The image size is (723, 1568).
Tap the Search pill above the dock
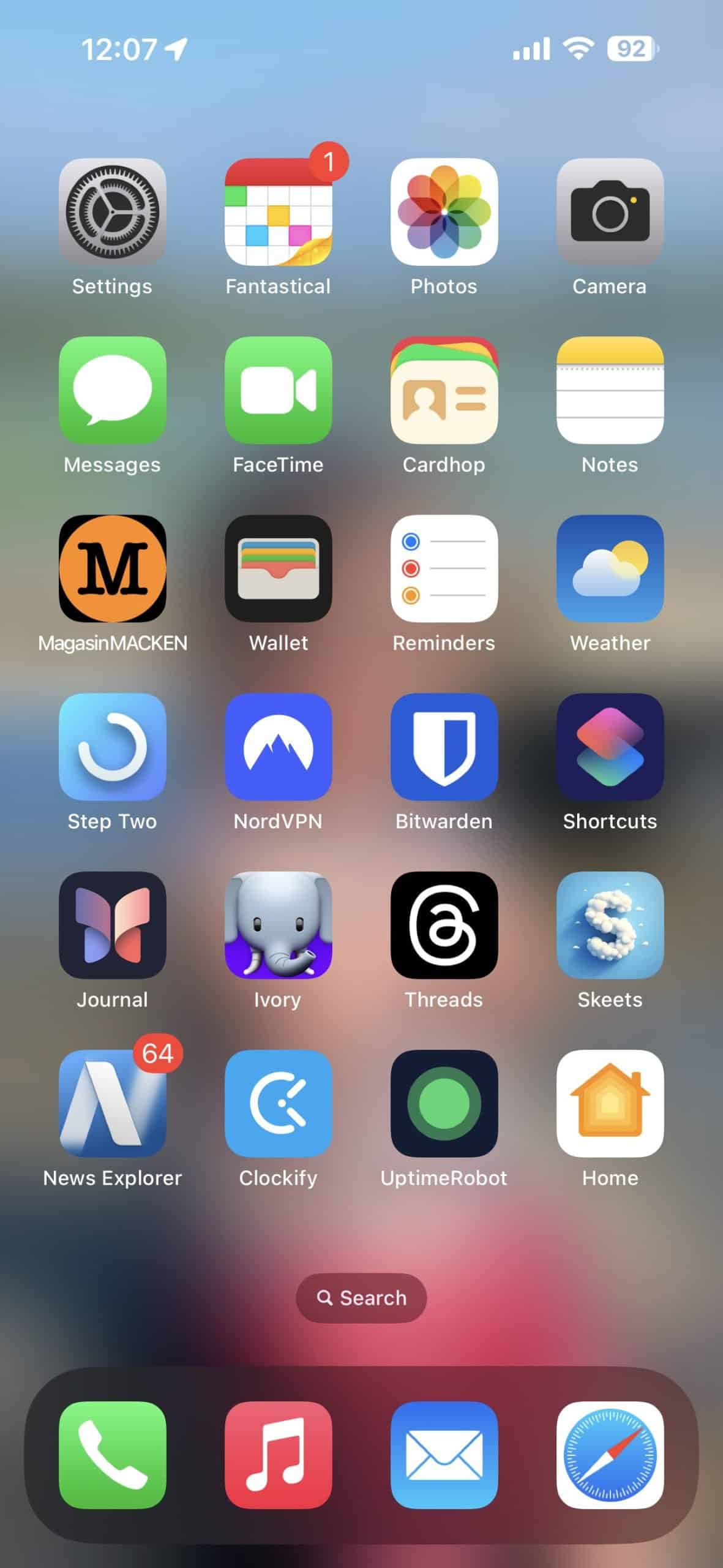361,1297
